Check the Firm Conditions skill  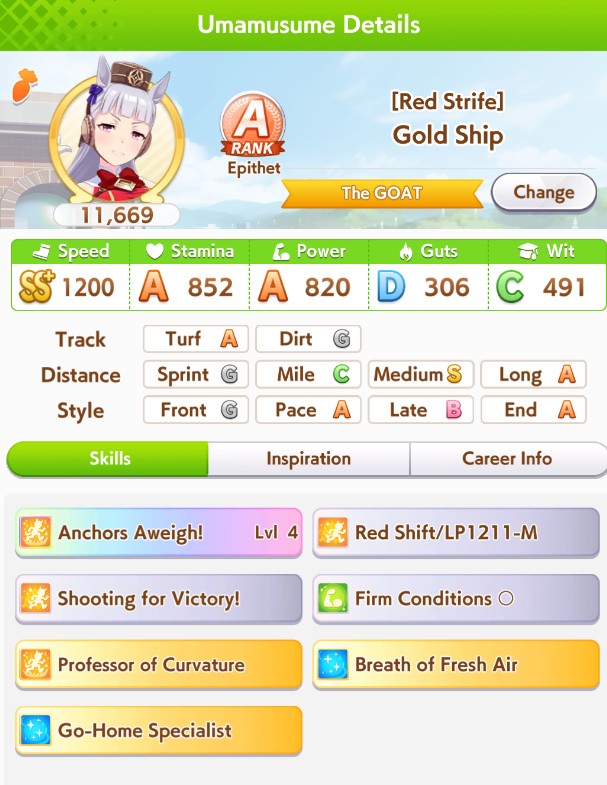tap(456, 599)
